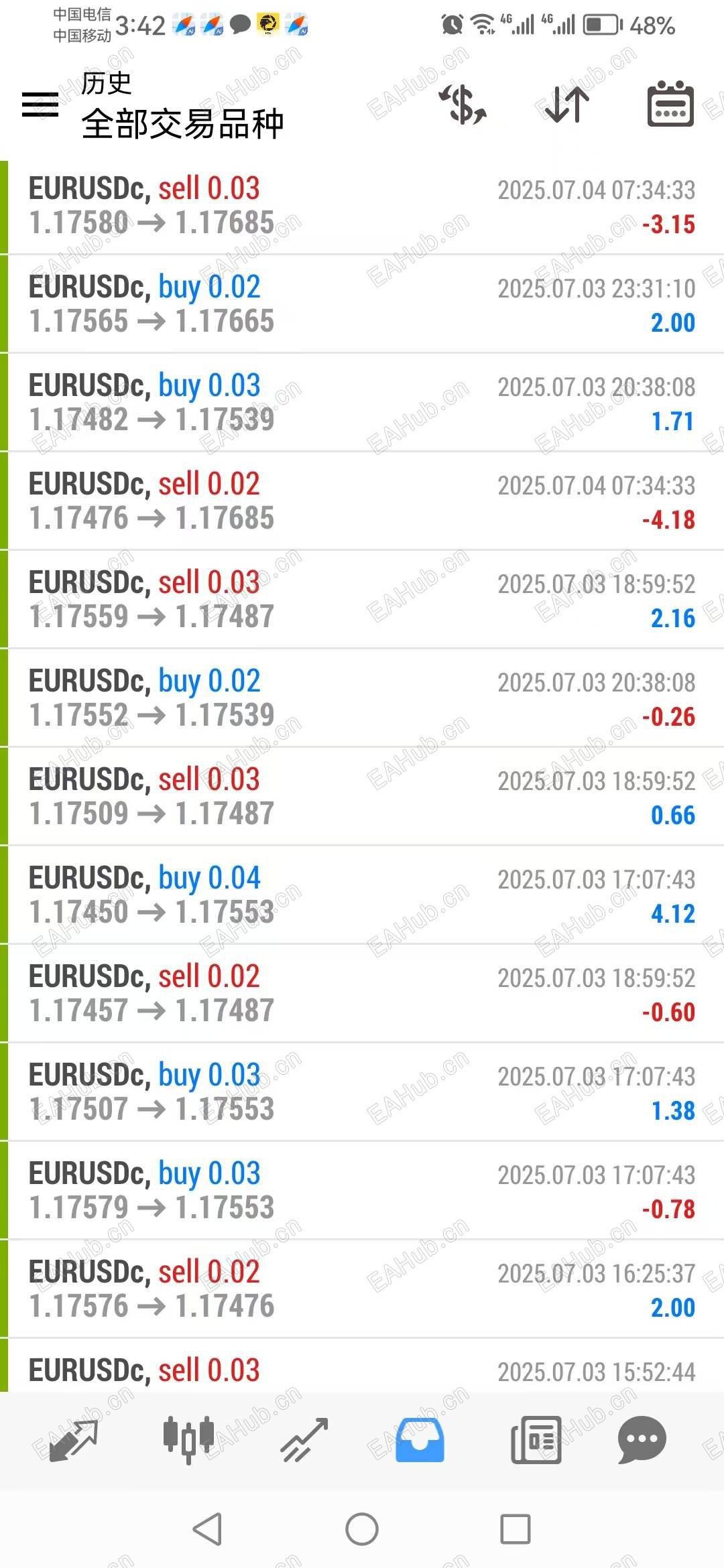Switch to the Chart tab
This screenshot has height=1568, width=724.
coord(188,1439)
